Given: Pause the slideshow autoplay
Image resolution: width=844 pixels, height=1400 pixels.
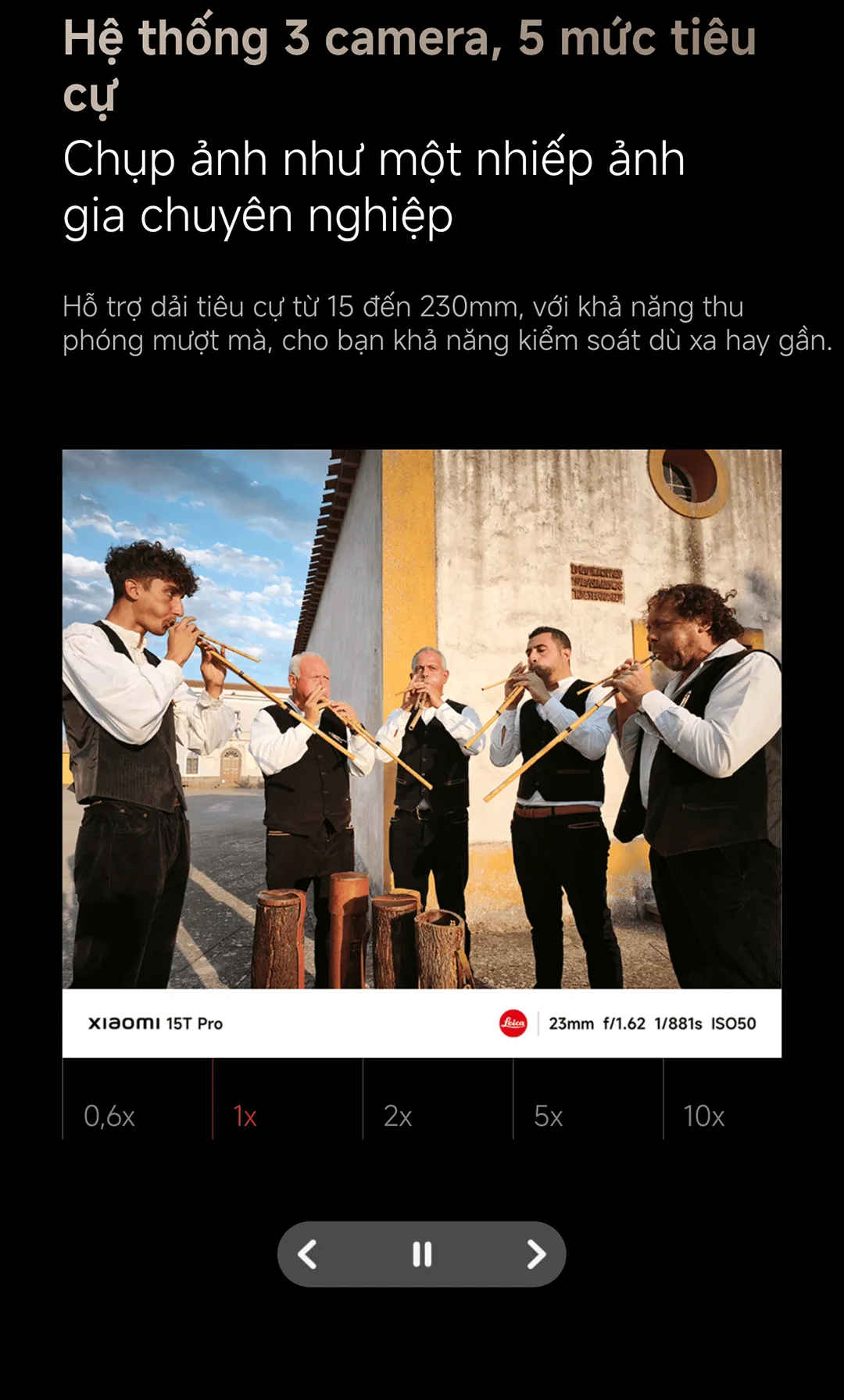Looking at the screenshot, I should (x=422, y=1254).
